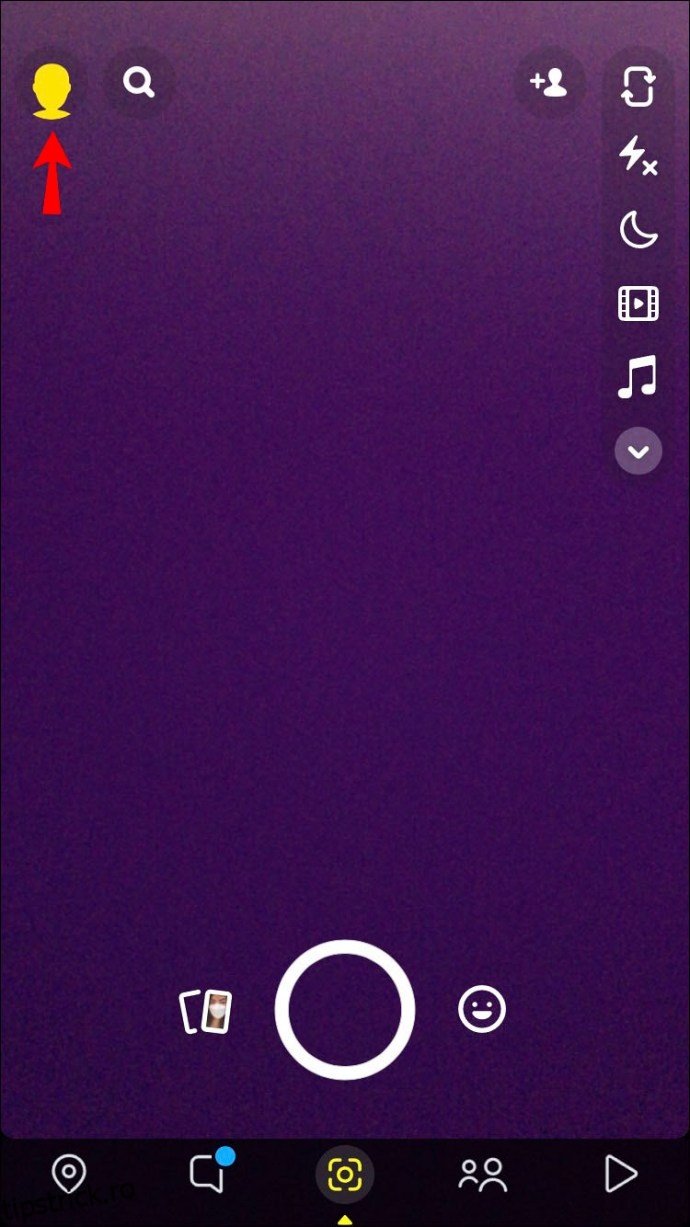Add music with the note icon
The width and height of the screenshot is (690, 1227).
coord(638,377)
